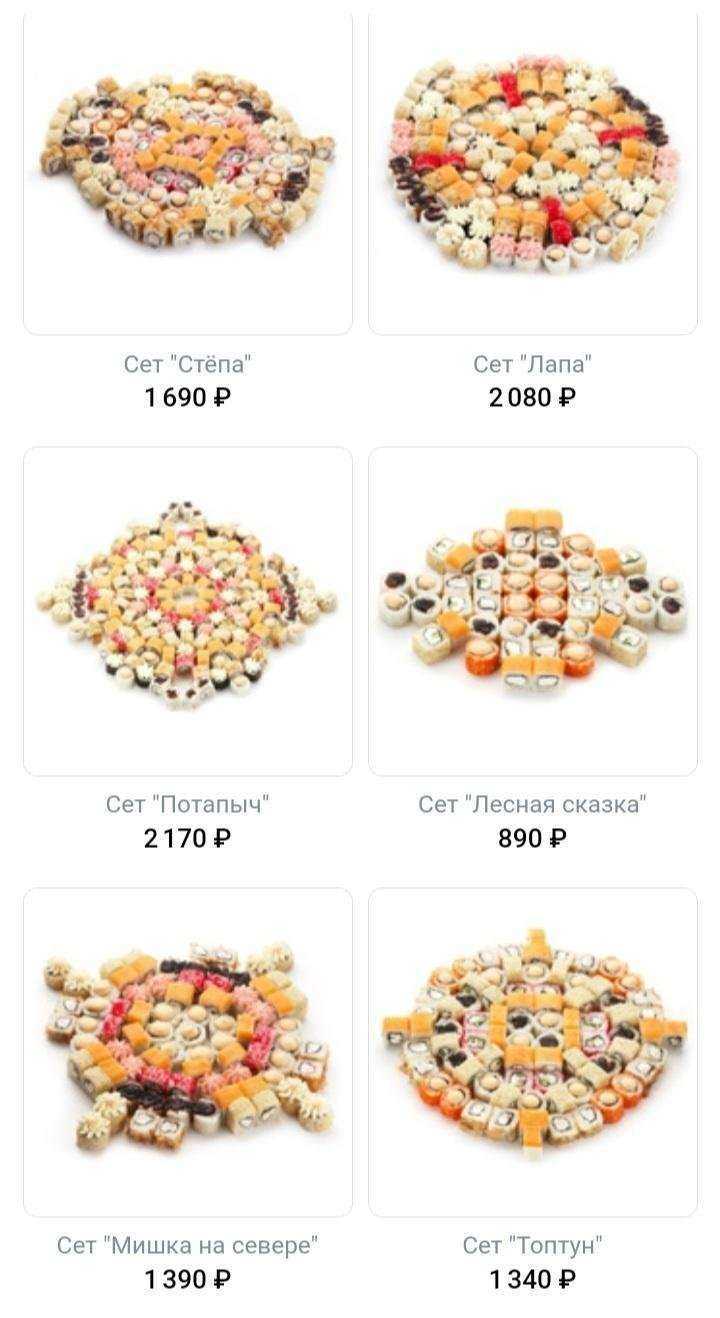Screen dimensions: 720x1318
Task: Select the Сет "Потапыч" card
Action: (x=188, y=610)
